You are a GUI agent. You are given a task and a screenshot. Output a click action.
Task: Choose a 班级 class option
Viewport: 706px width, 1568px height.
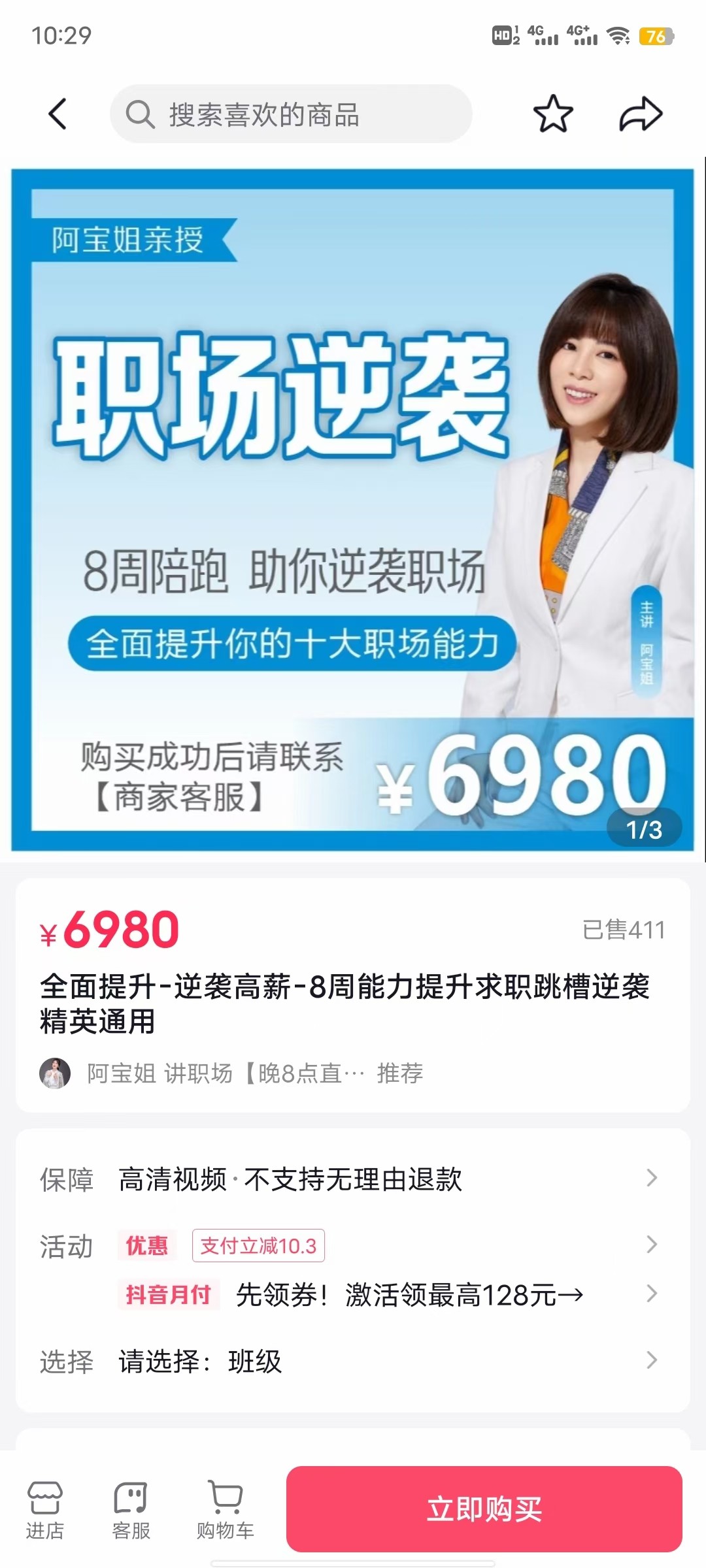click(353, 1362)
